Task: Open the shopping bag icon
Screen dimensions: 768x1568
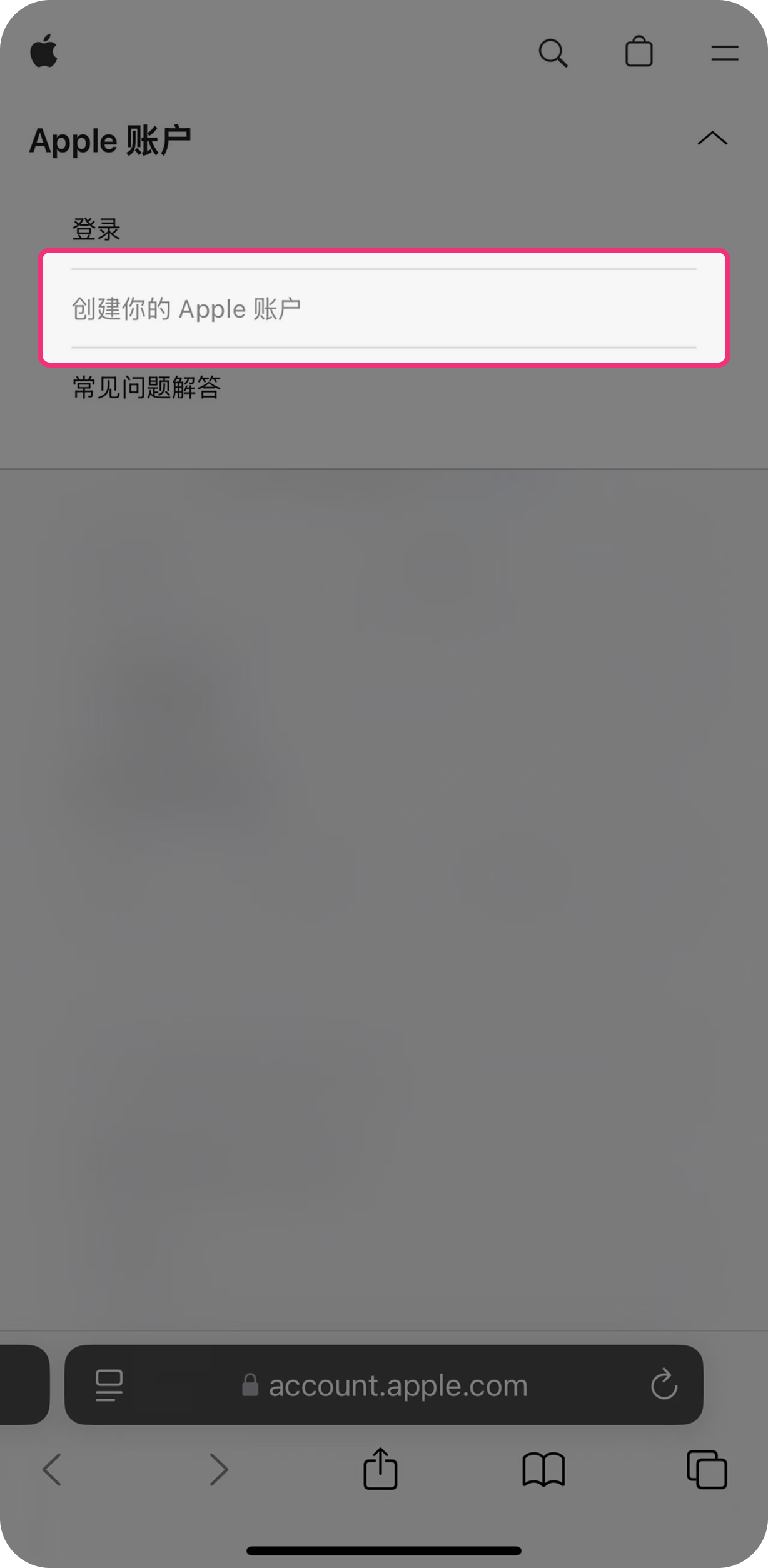Action: pos(639,52)
